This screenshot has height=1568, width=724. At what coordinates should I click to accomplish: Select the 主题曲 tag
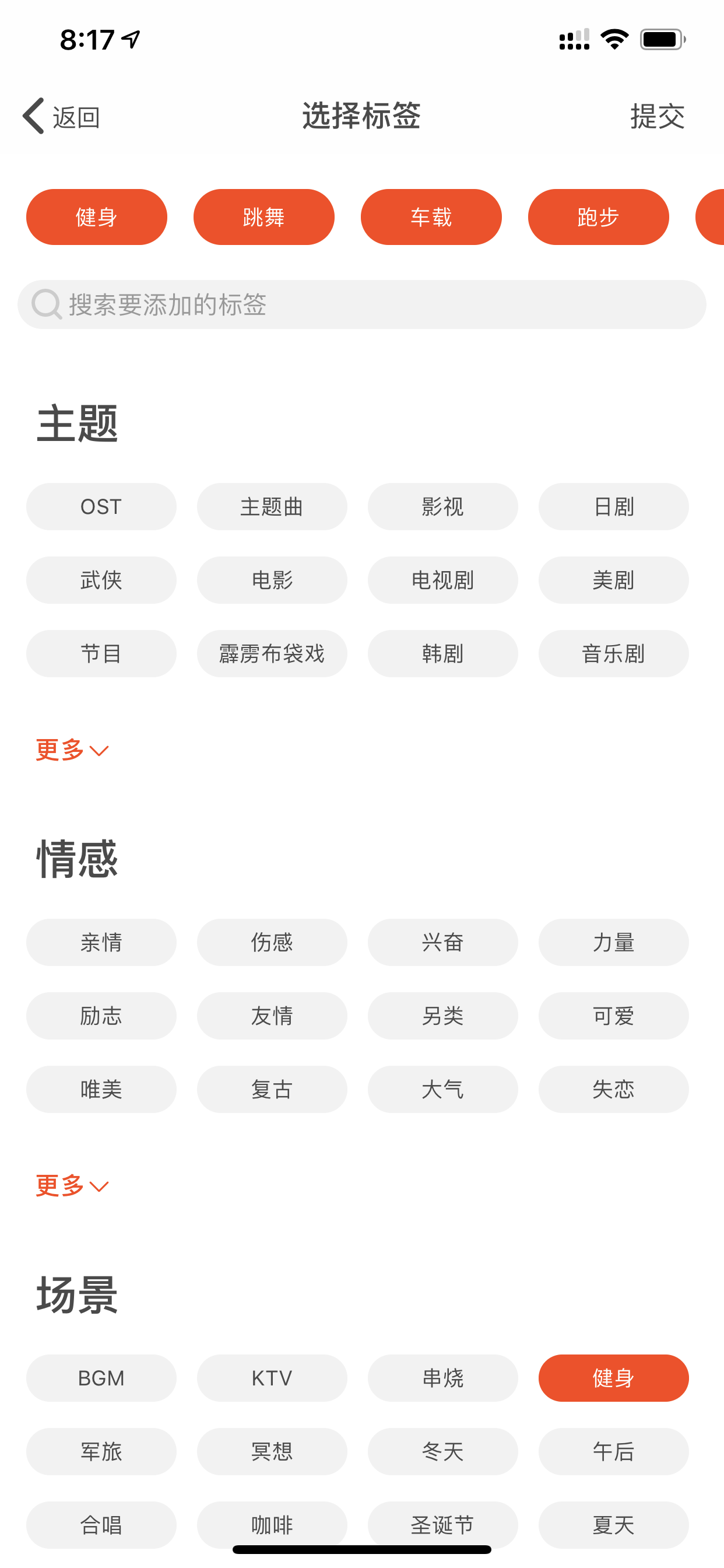[272, 506]
